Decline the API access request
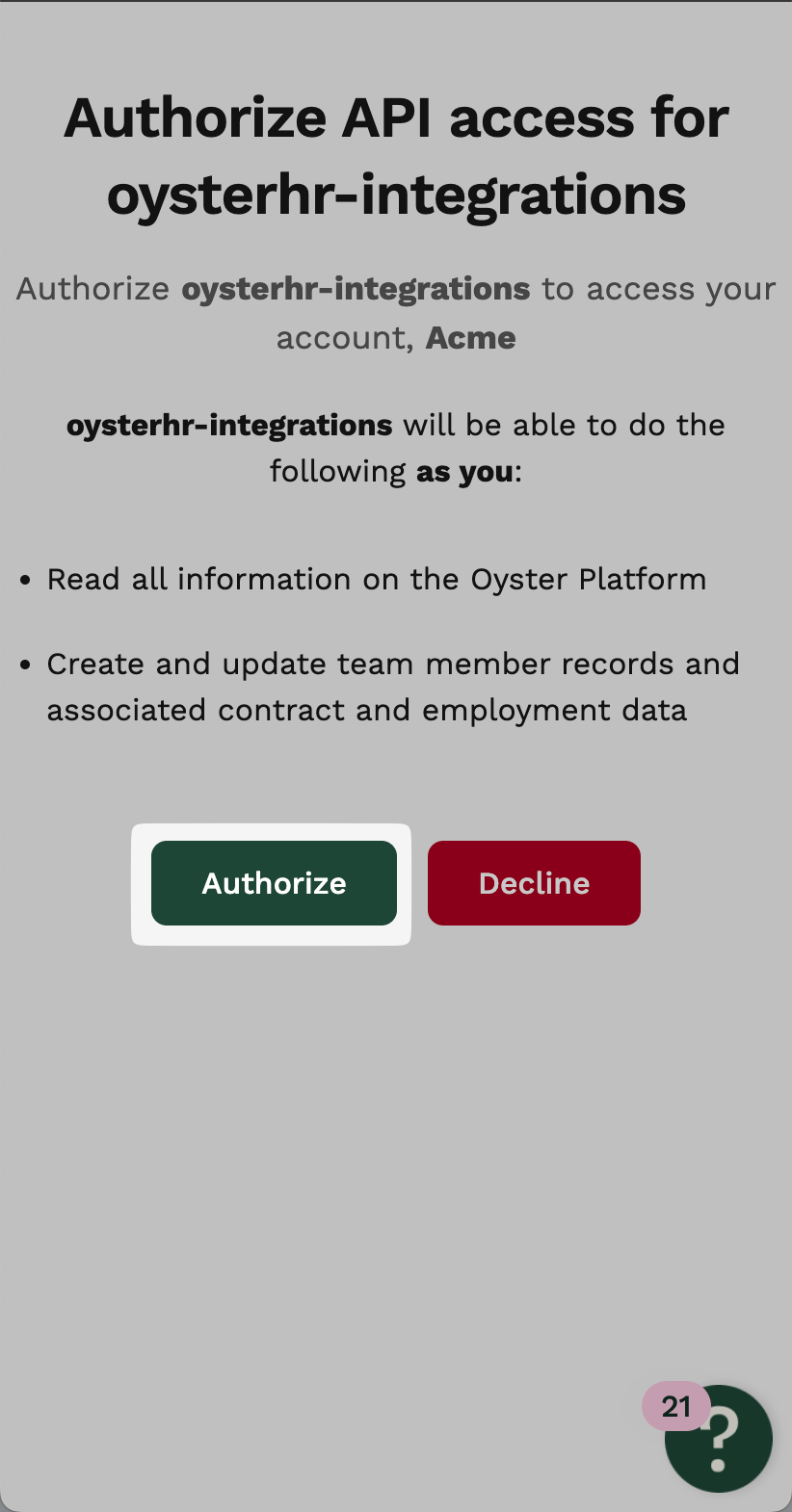Viewport: 792px width, 1512px height. point(534,883)
